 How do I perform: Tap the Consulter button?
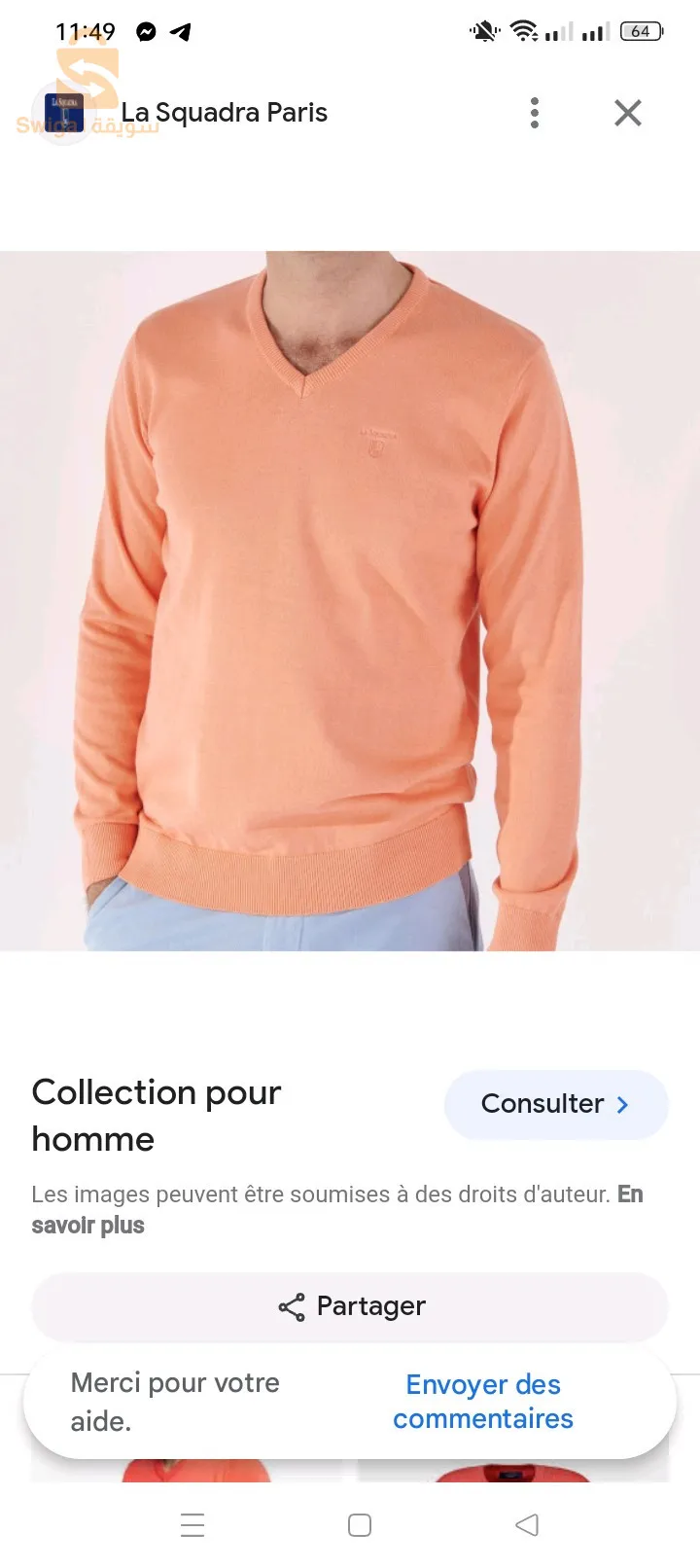click(555, 1104)
